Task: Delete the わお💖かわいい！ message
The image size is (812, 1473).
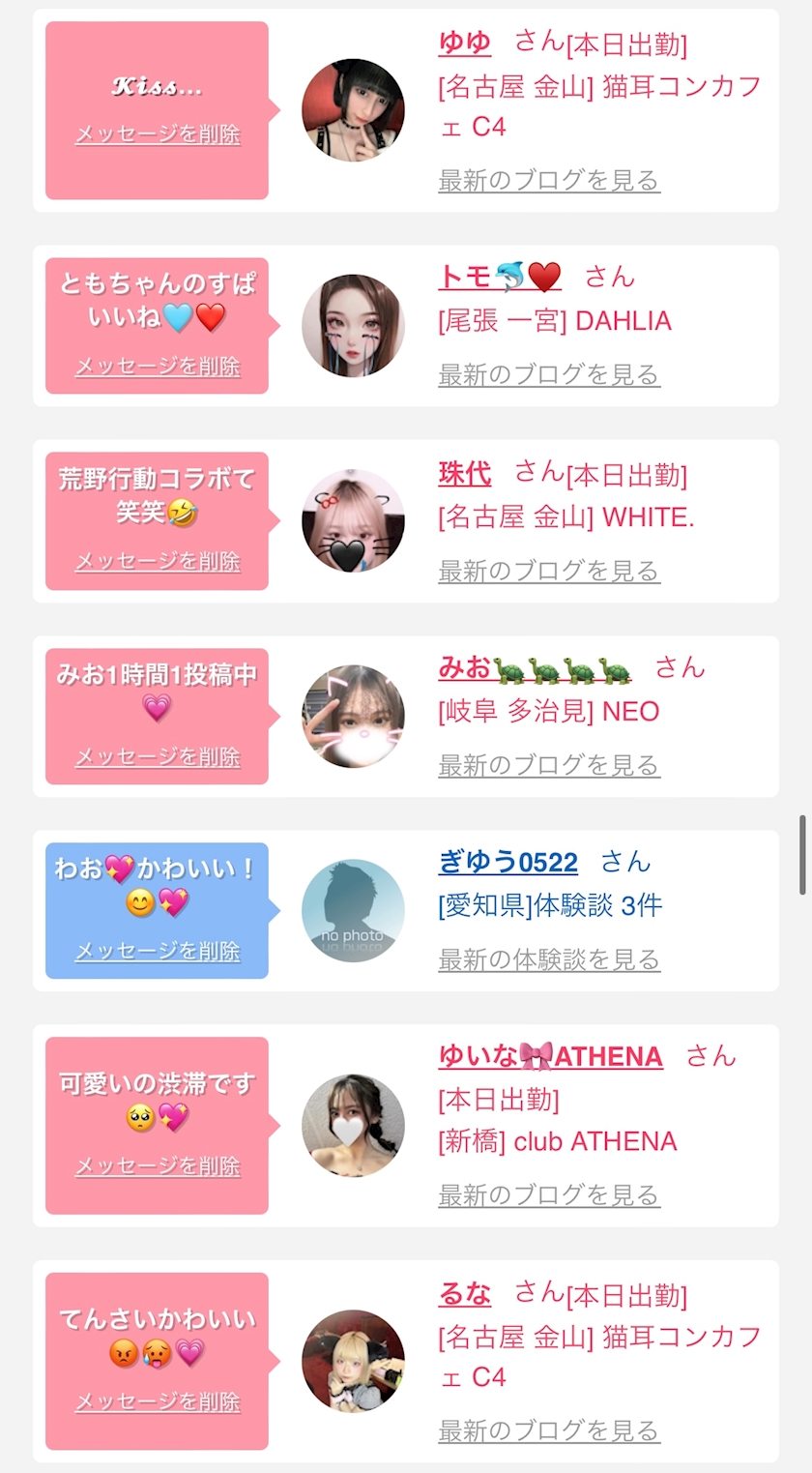Action: [158, 952]
